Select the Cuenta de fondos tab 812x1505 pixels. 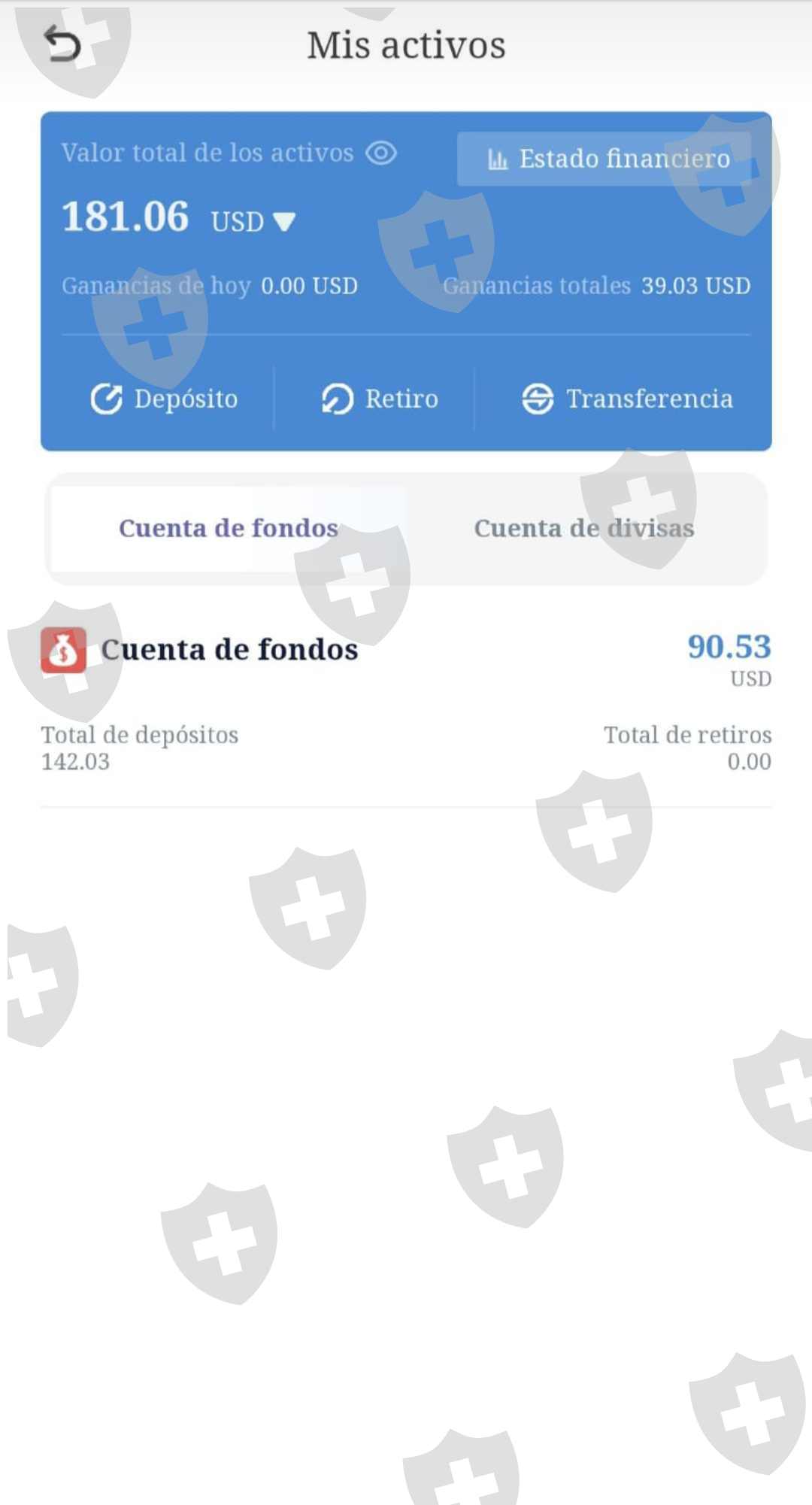point(229,528)
